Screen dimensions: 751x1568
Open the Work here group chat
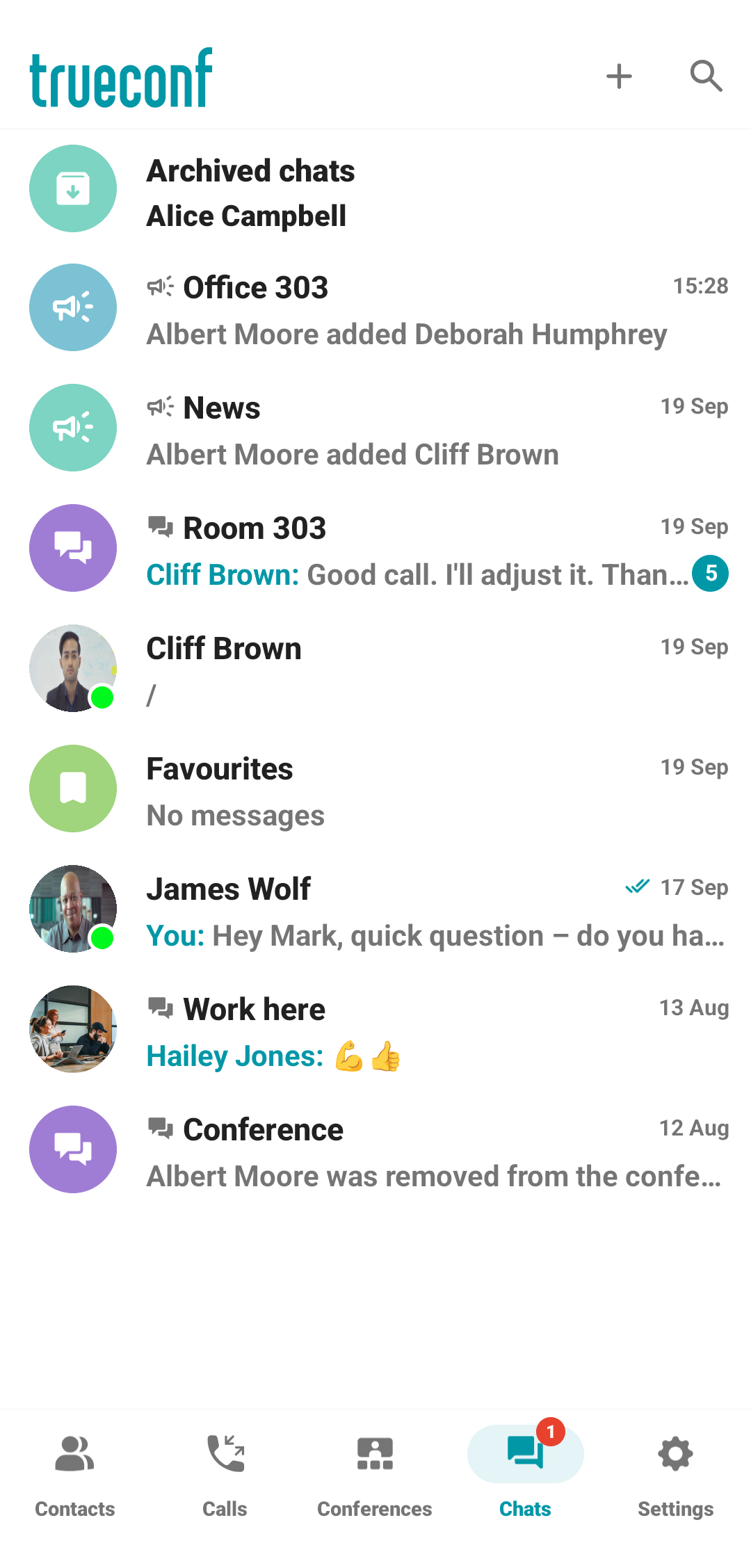point(375,1030)
